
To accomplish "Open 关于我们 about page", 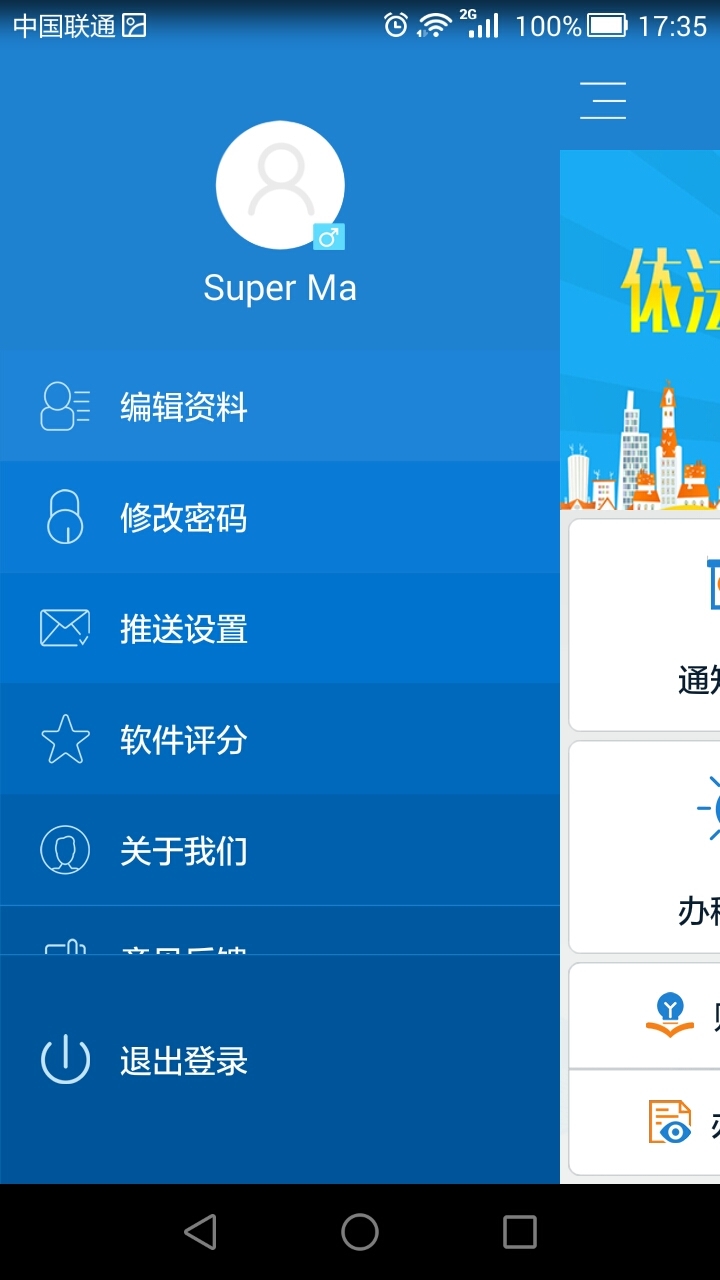I will [184, 851].
